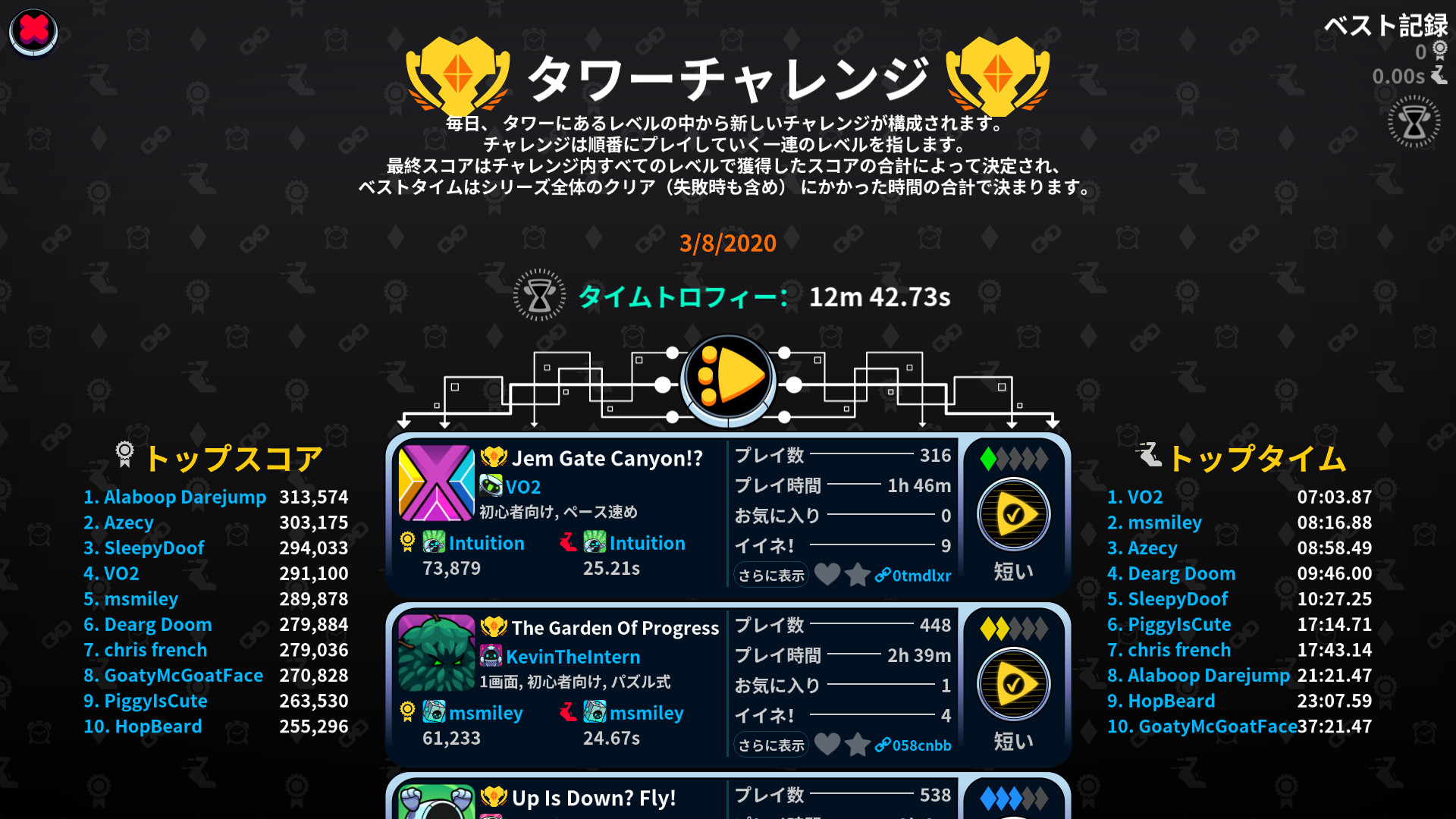
Task: Show more details for Jem Gate Canyon!?
Action: point(770,576)
